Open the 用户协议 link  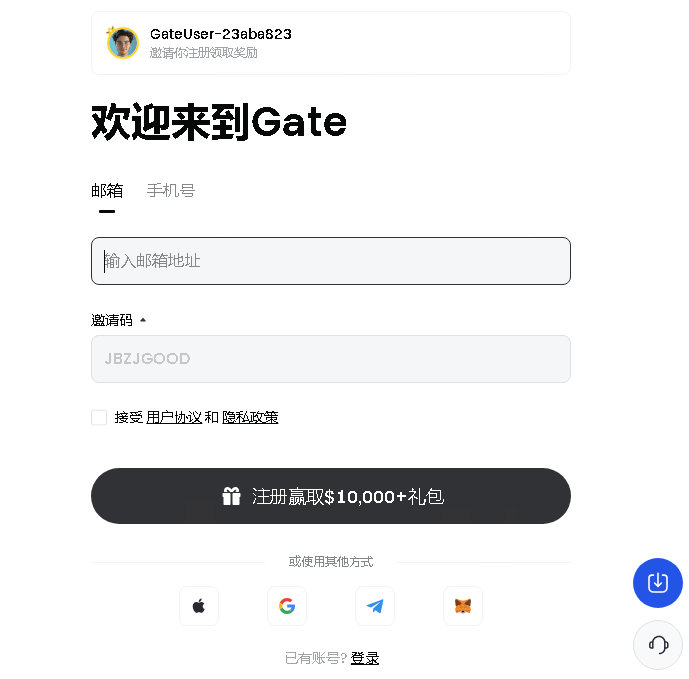click(174, 417)
